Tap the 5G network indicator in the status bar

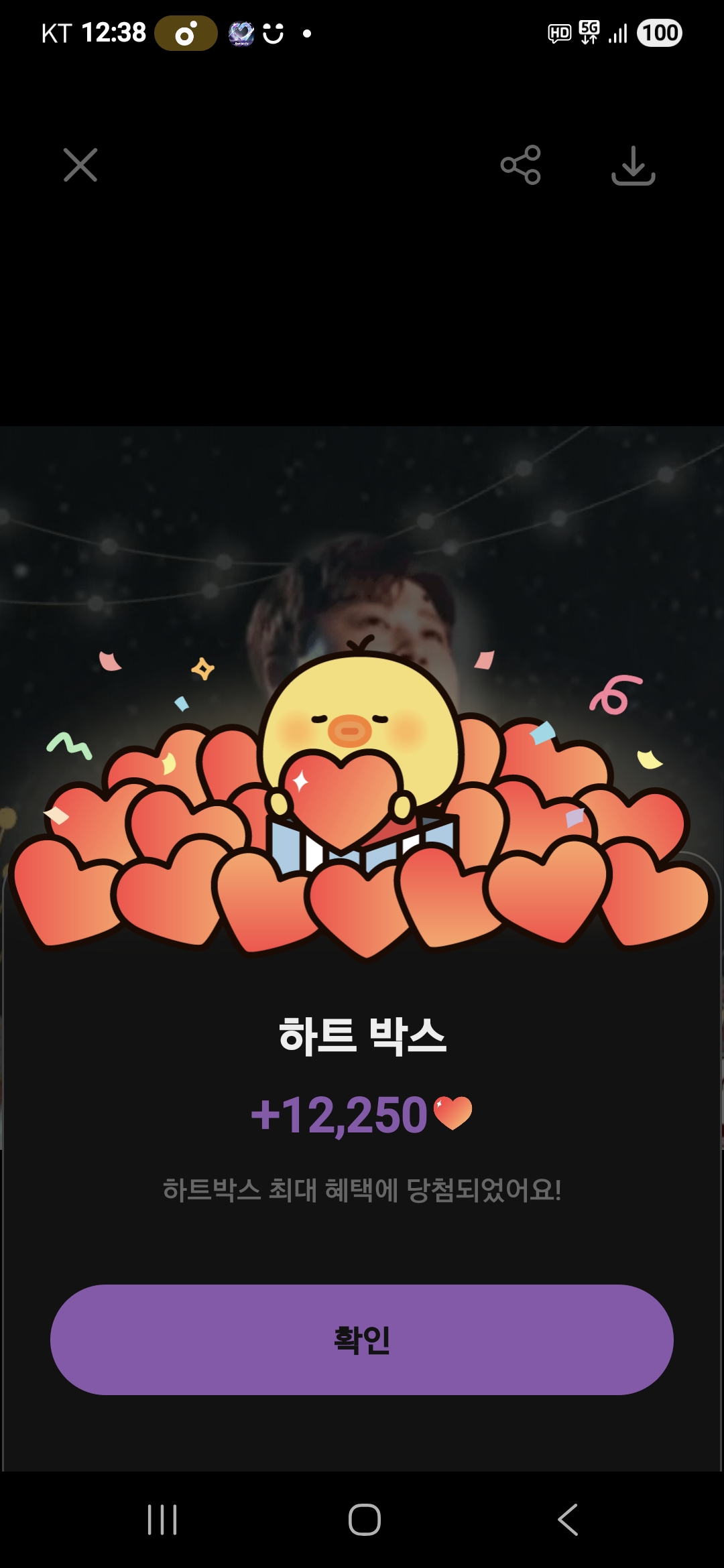(587, 31)
